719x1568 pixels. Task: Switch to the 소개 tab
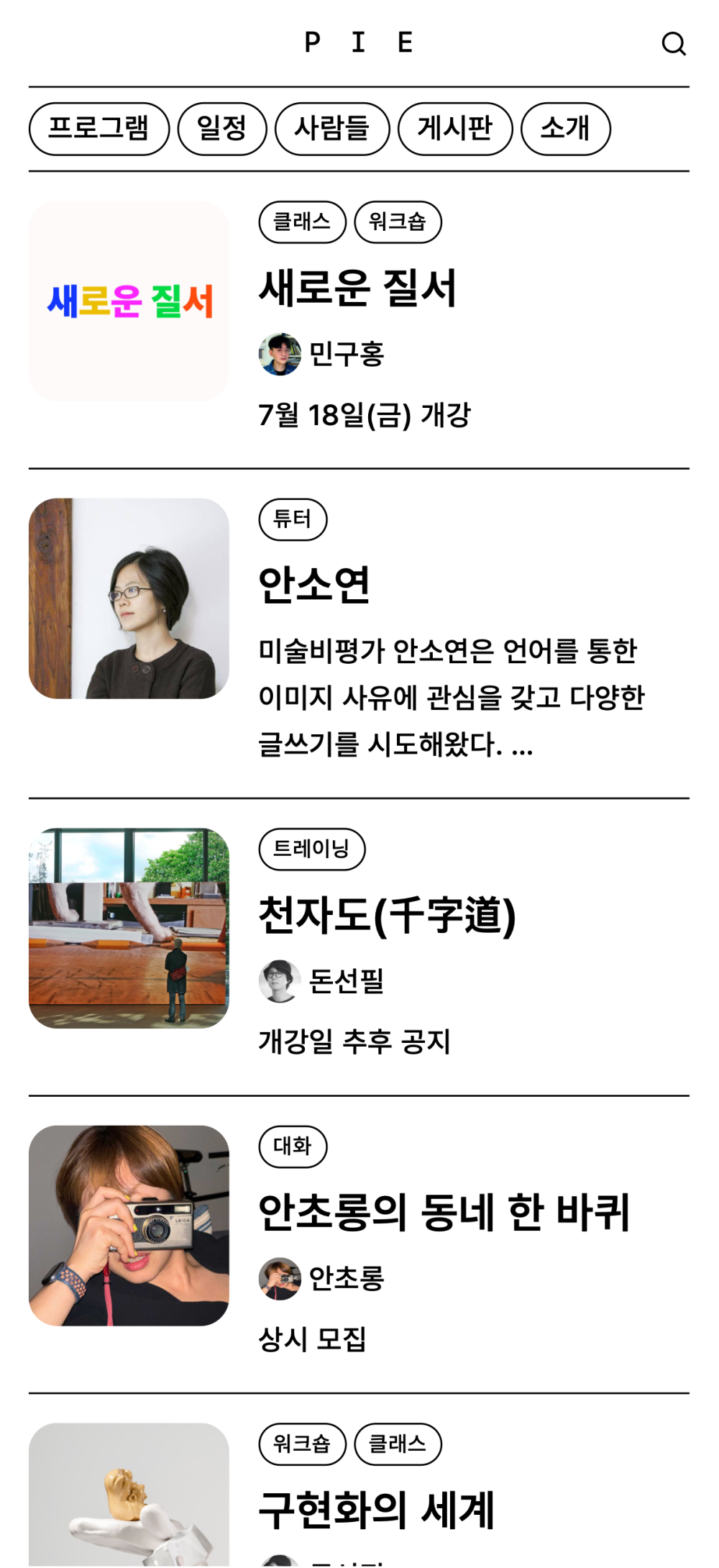tap(565, 129)
